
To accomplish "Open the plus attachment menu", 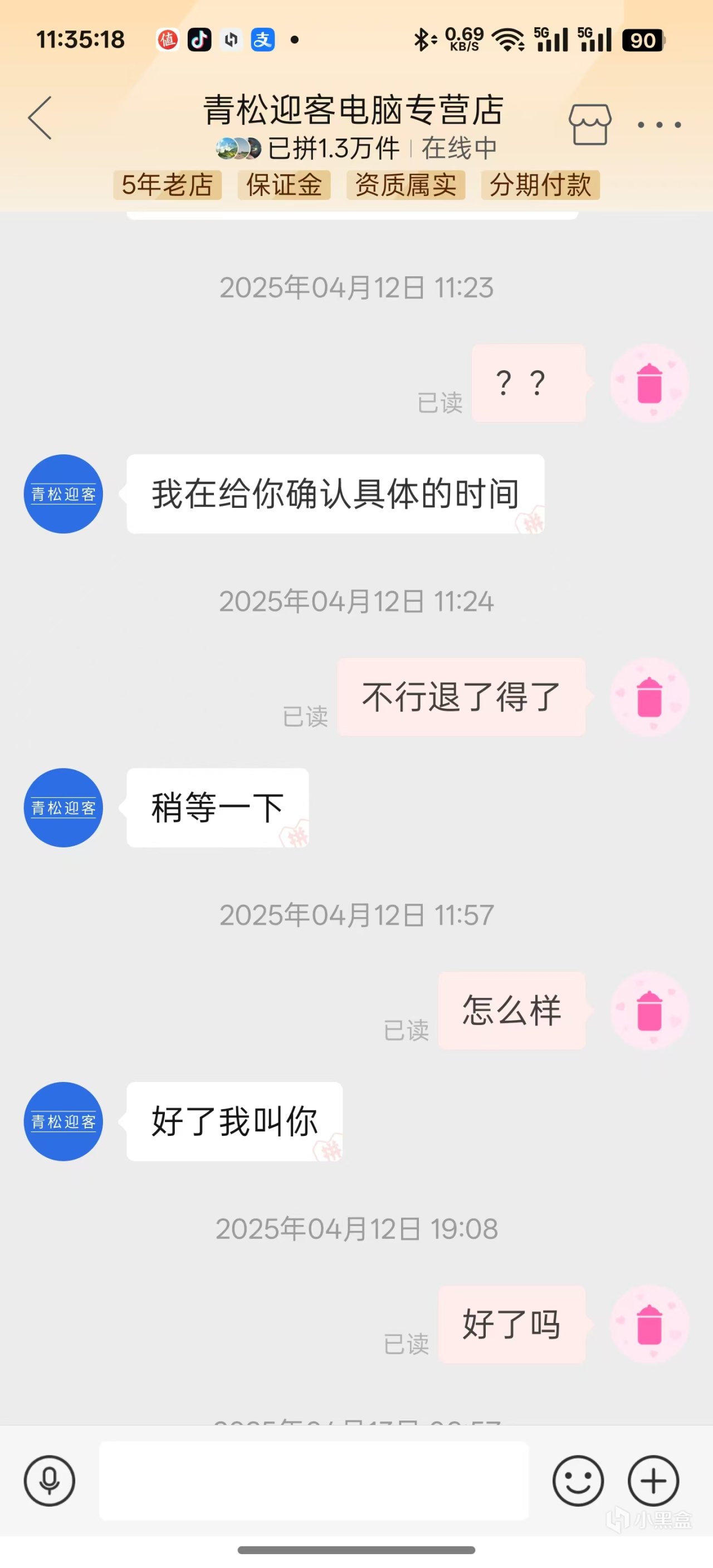I will pos(653,1481).
